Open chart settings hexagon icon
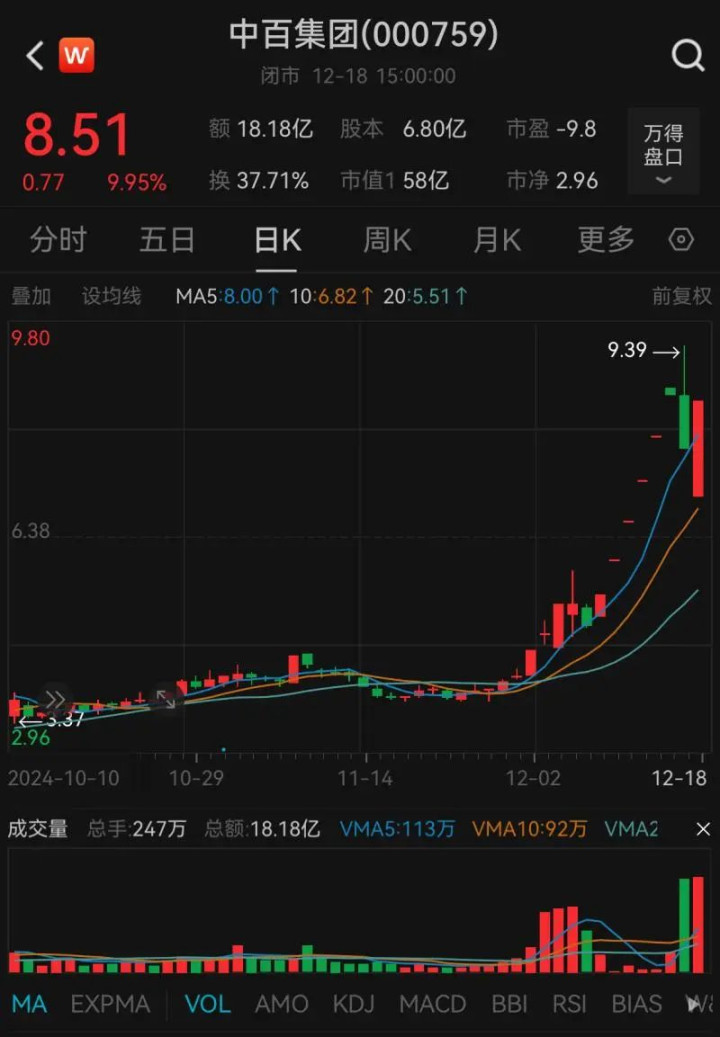 click(x=681, y=240)
